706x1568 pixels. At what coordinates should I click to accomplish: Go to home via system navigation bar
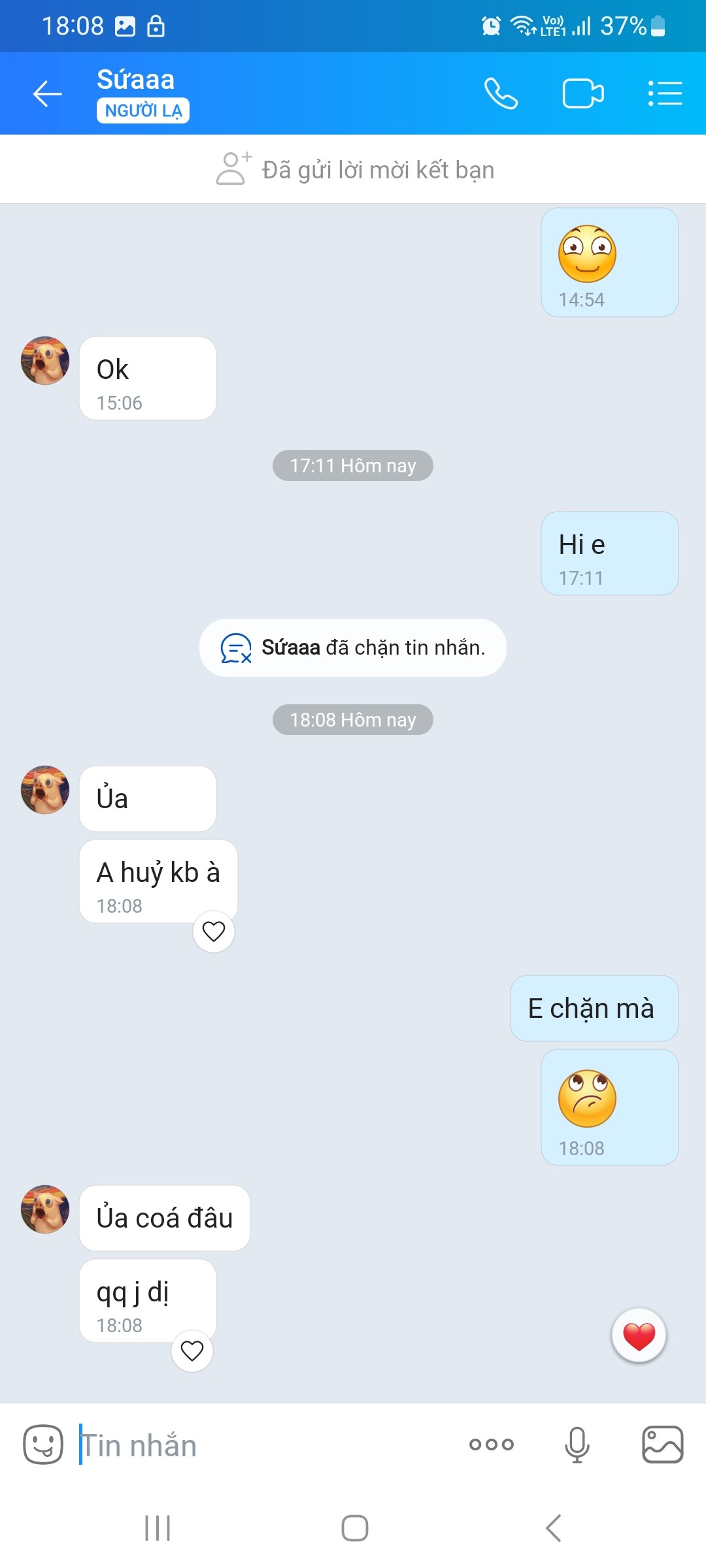355,1528
